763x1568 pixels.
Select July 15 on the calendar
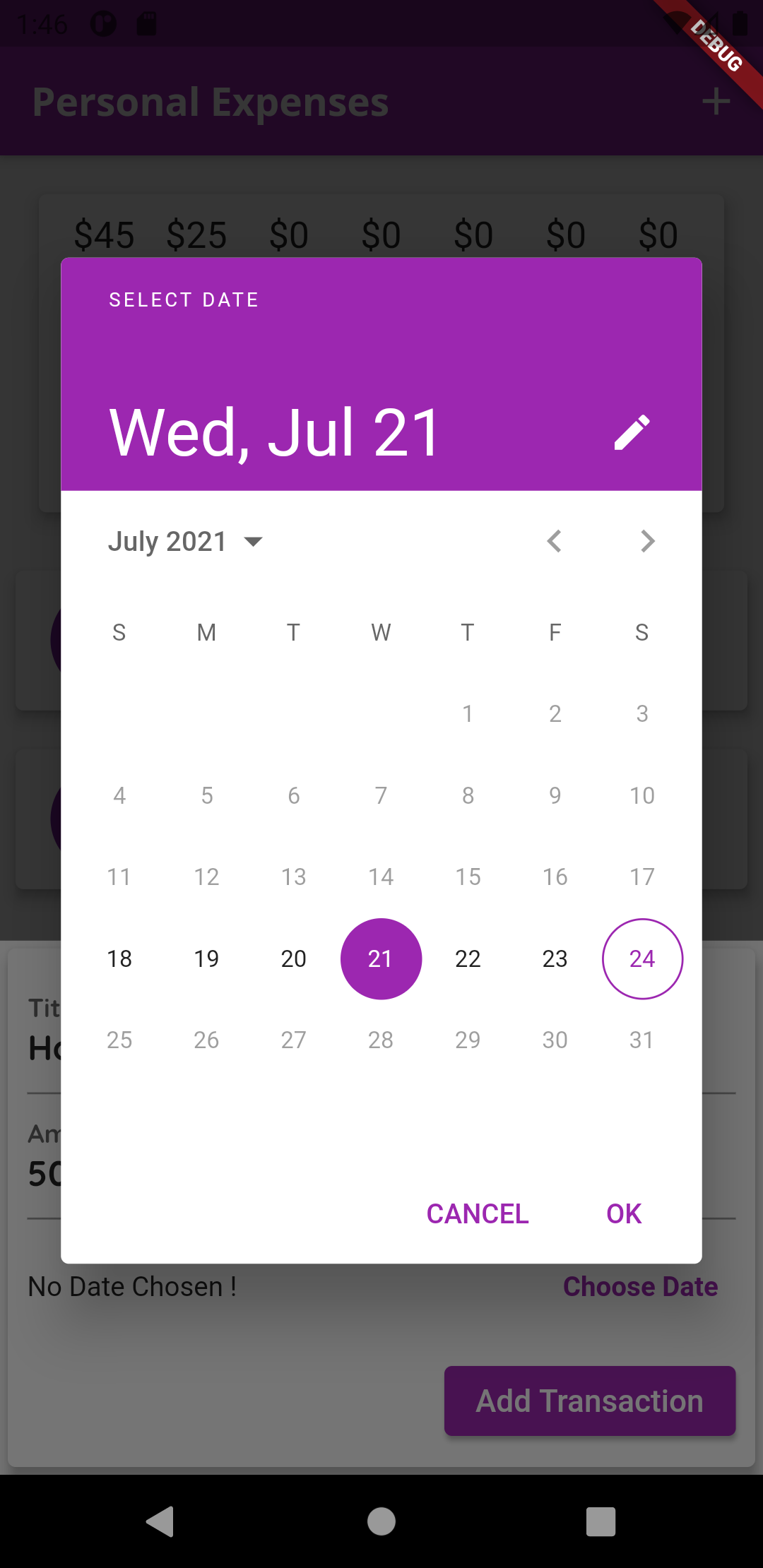[x=468, y=877]
